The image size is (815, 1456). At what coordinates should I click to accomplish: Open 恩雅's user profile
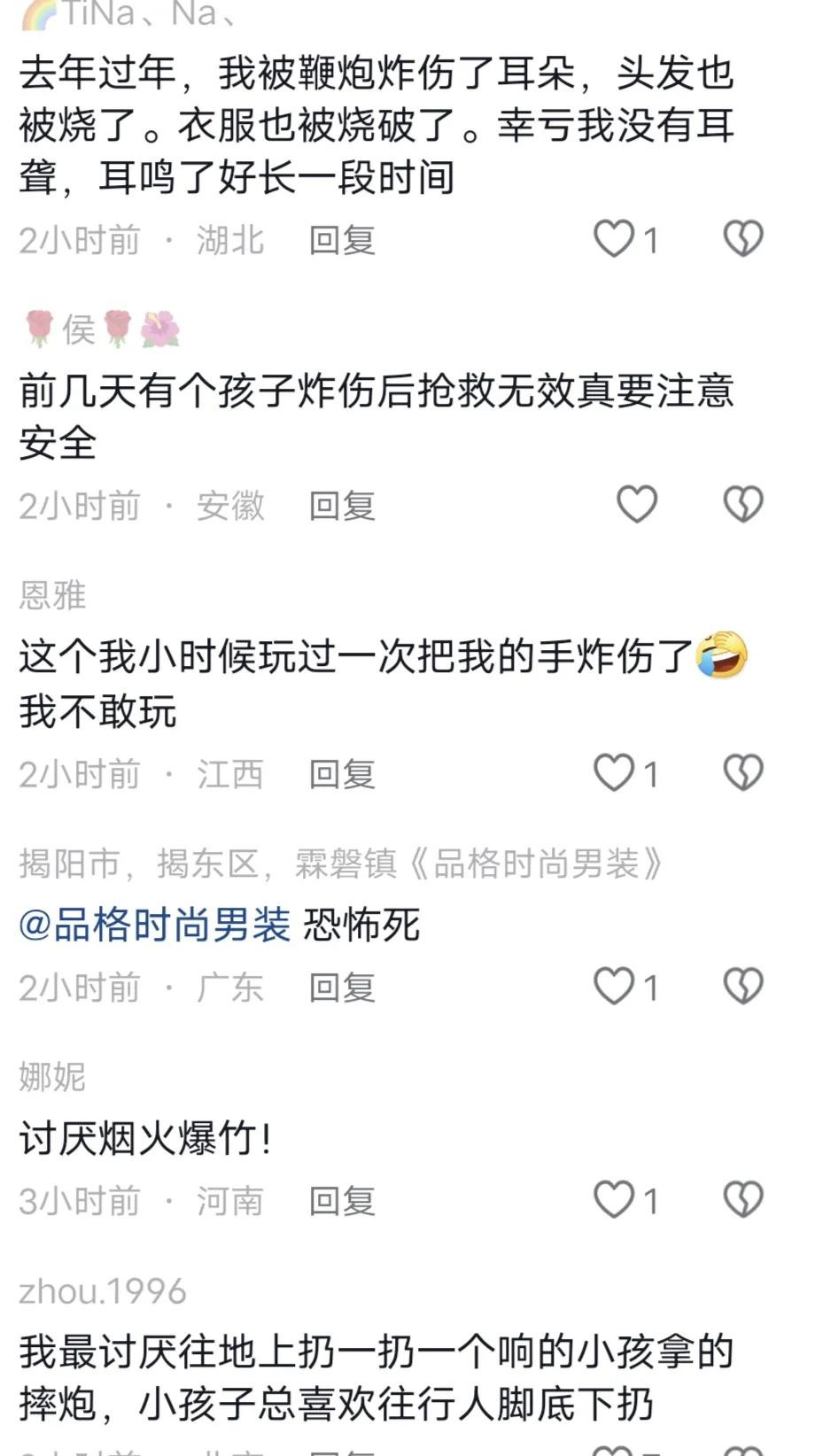52,595
